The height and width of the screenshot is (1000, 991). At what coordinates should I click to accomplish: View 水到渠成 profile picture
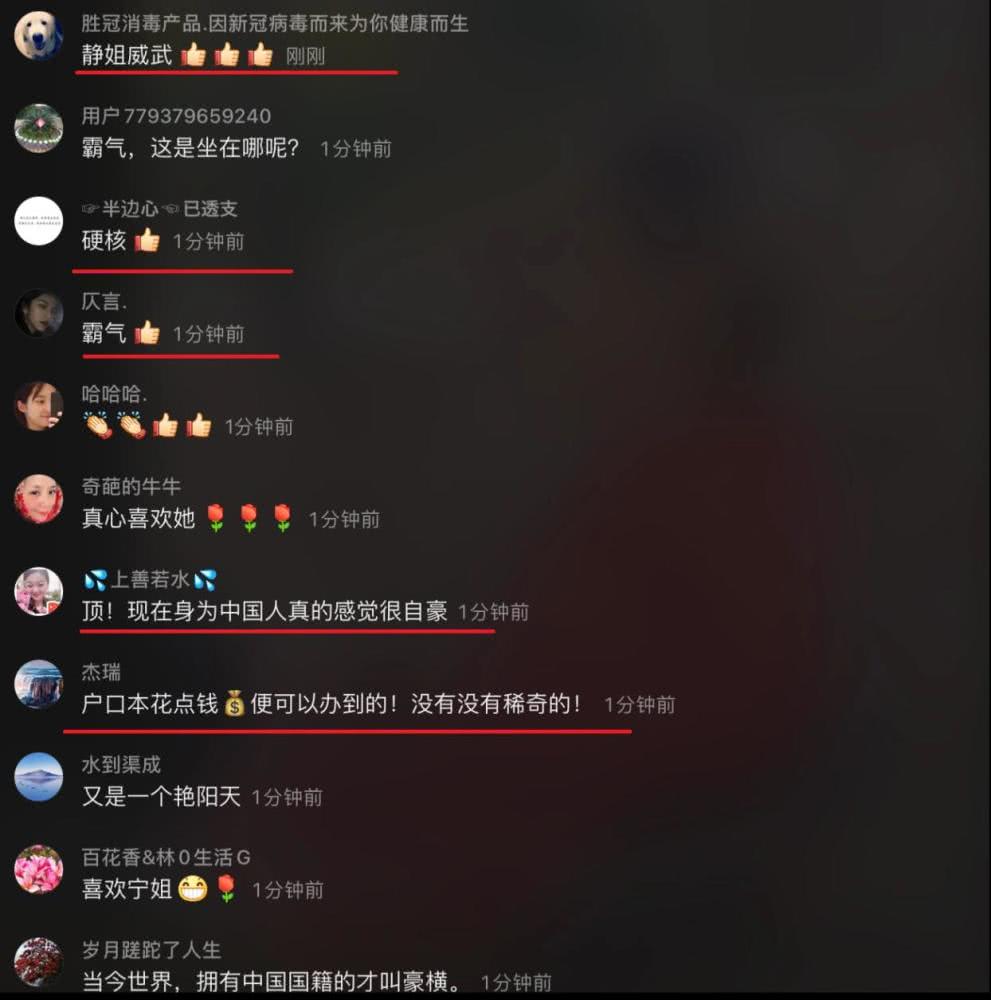coord(39,776)
